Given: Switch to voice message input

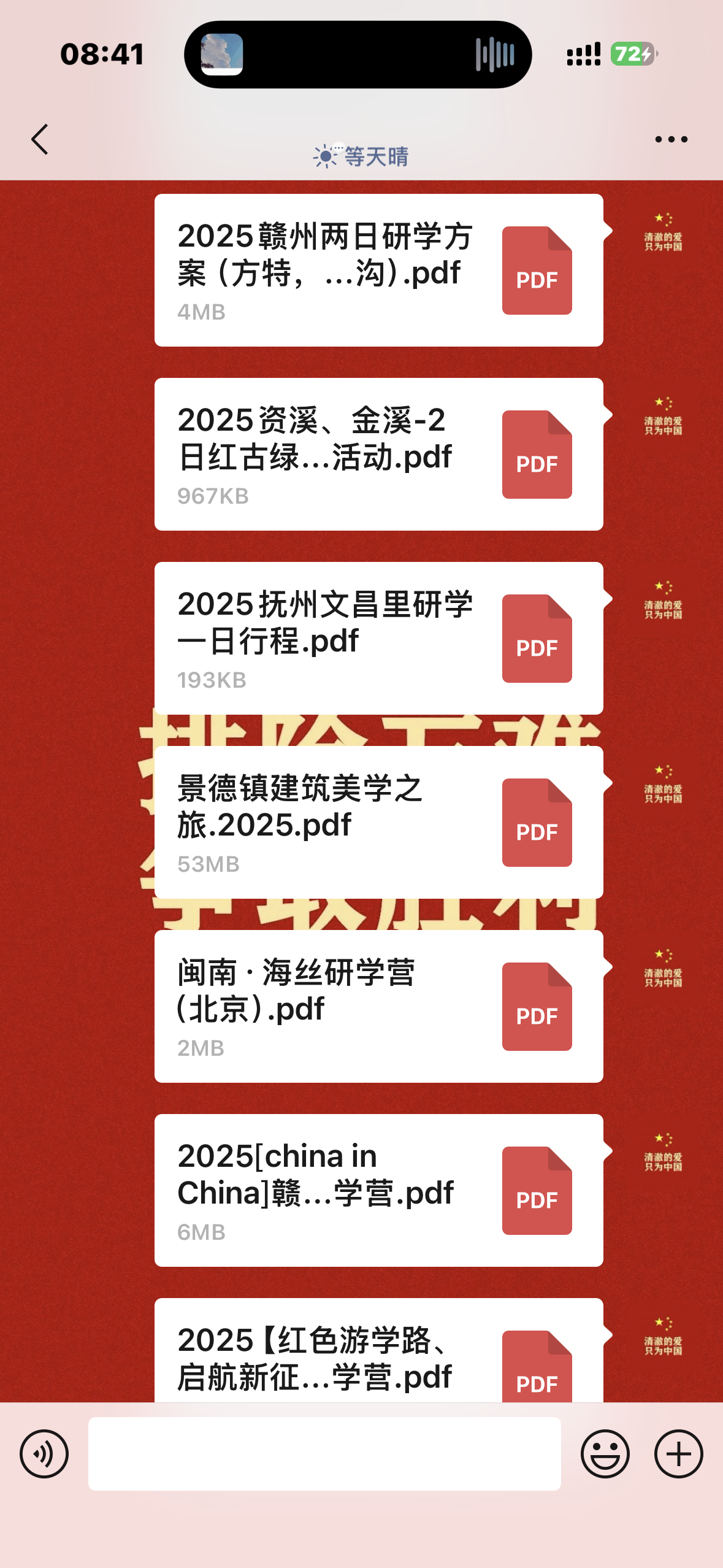Looking at the screenshot, I should [44, 1454].
